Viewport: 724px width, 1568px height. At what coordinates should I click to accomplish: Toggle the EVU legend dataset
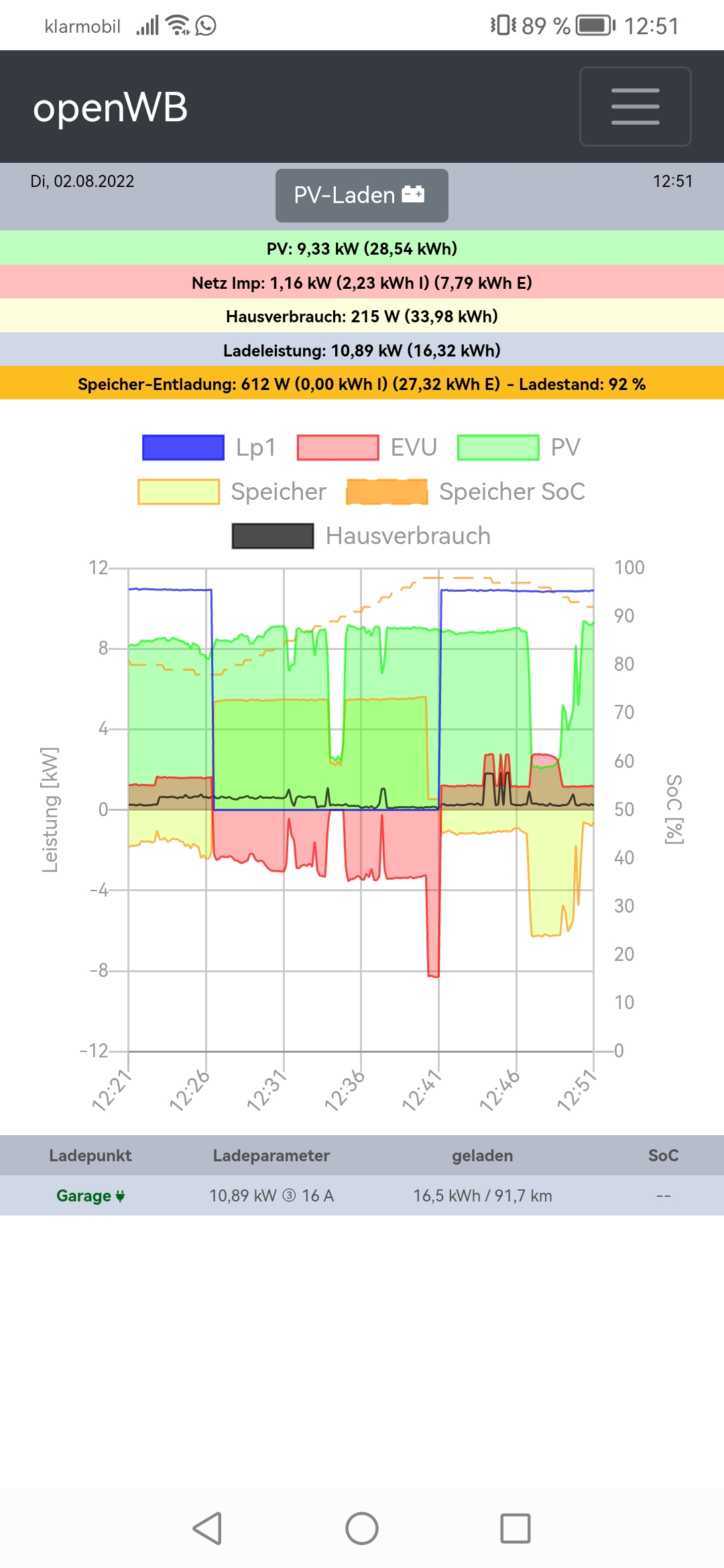coord(367,448)
